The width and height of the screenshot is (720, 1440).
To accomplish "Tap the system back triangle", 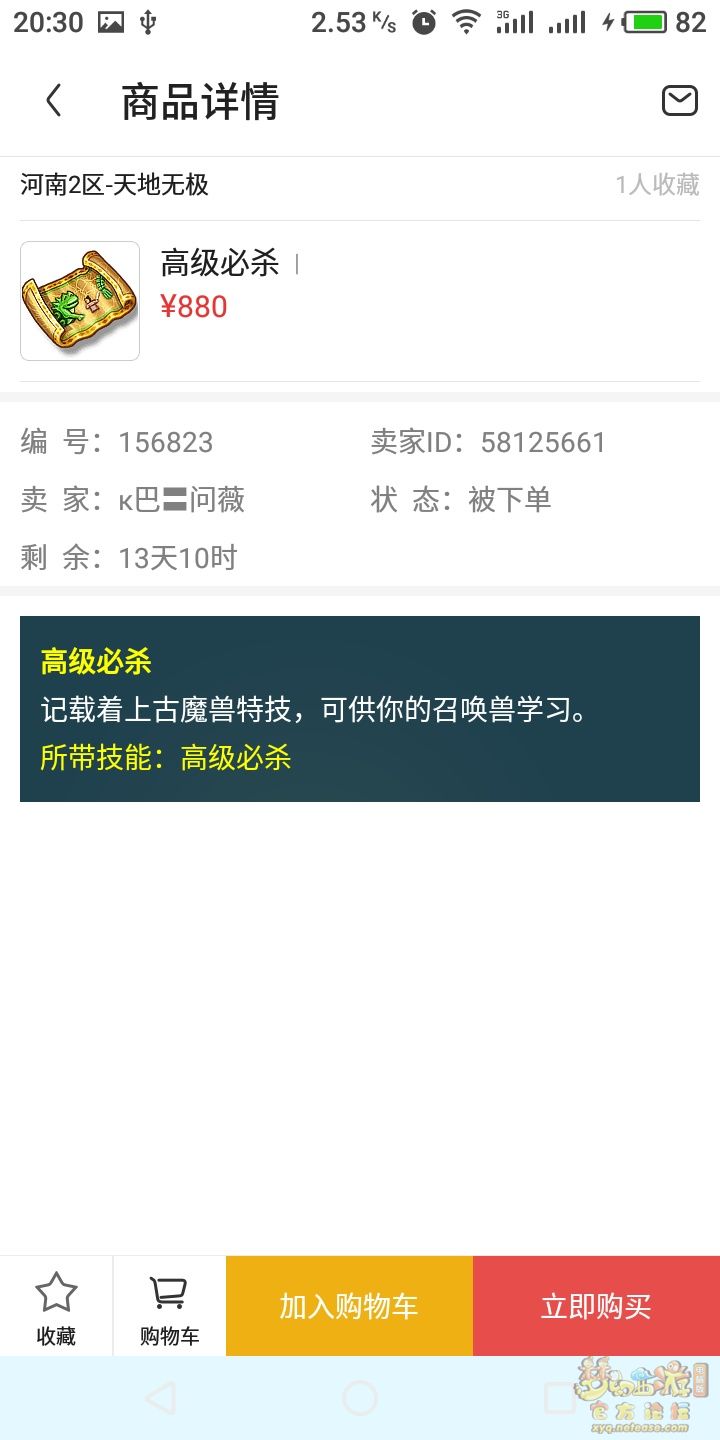I will click(161, 1398).
